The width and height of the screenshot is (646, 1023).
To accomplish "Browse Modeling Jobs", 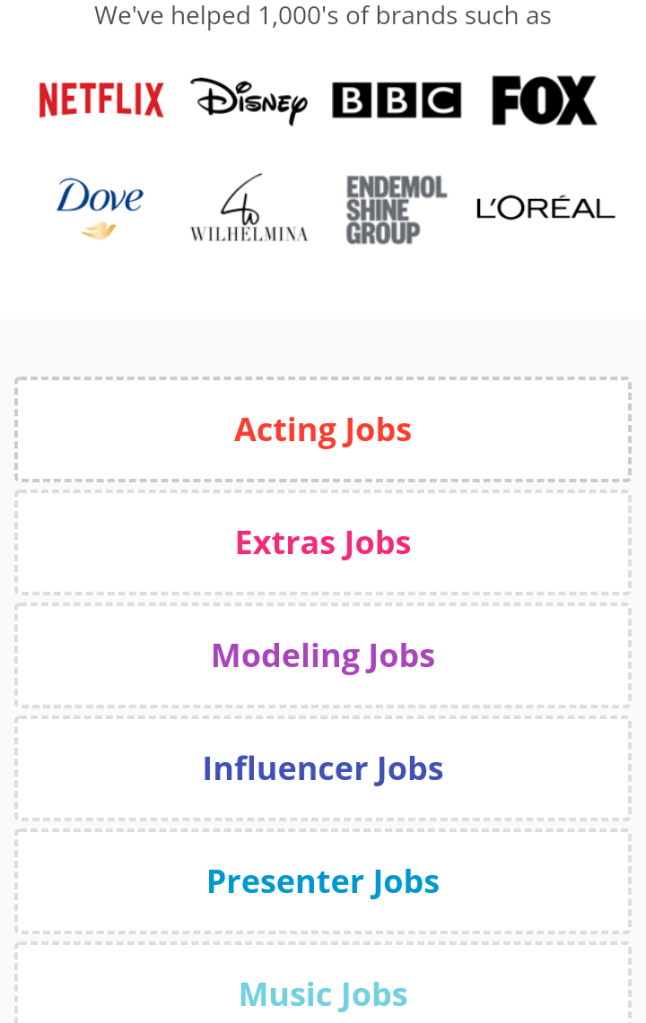I will coord(323,656).
